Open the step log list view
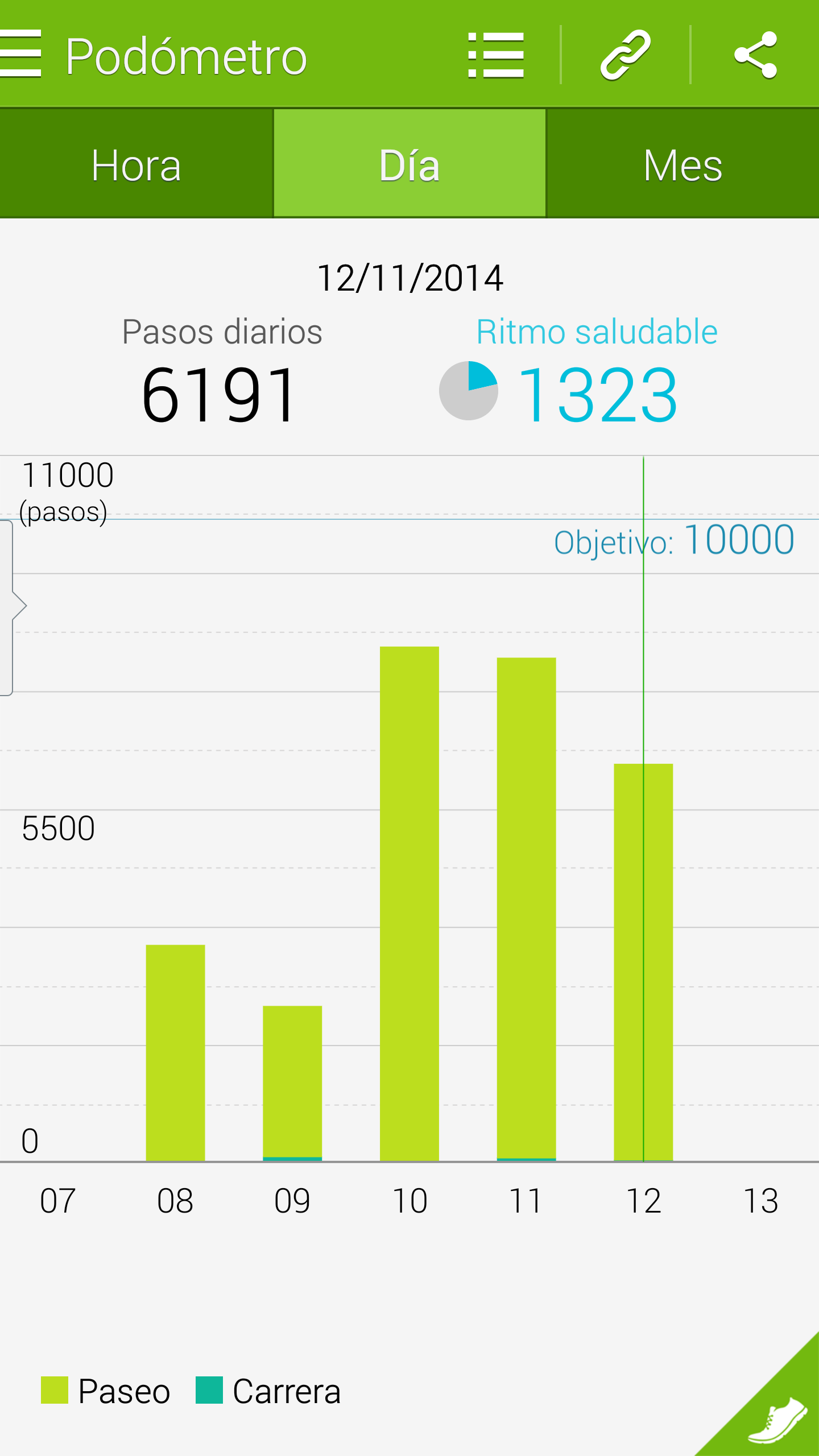The width and height of the screenshot is (819, 1456). point(495,55)
